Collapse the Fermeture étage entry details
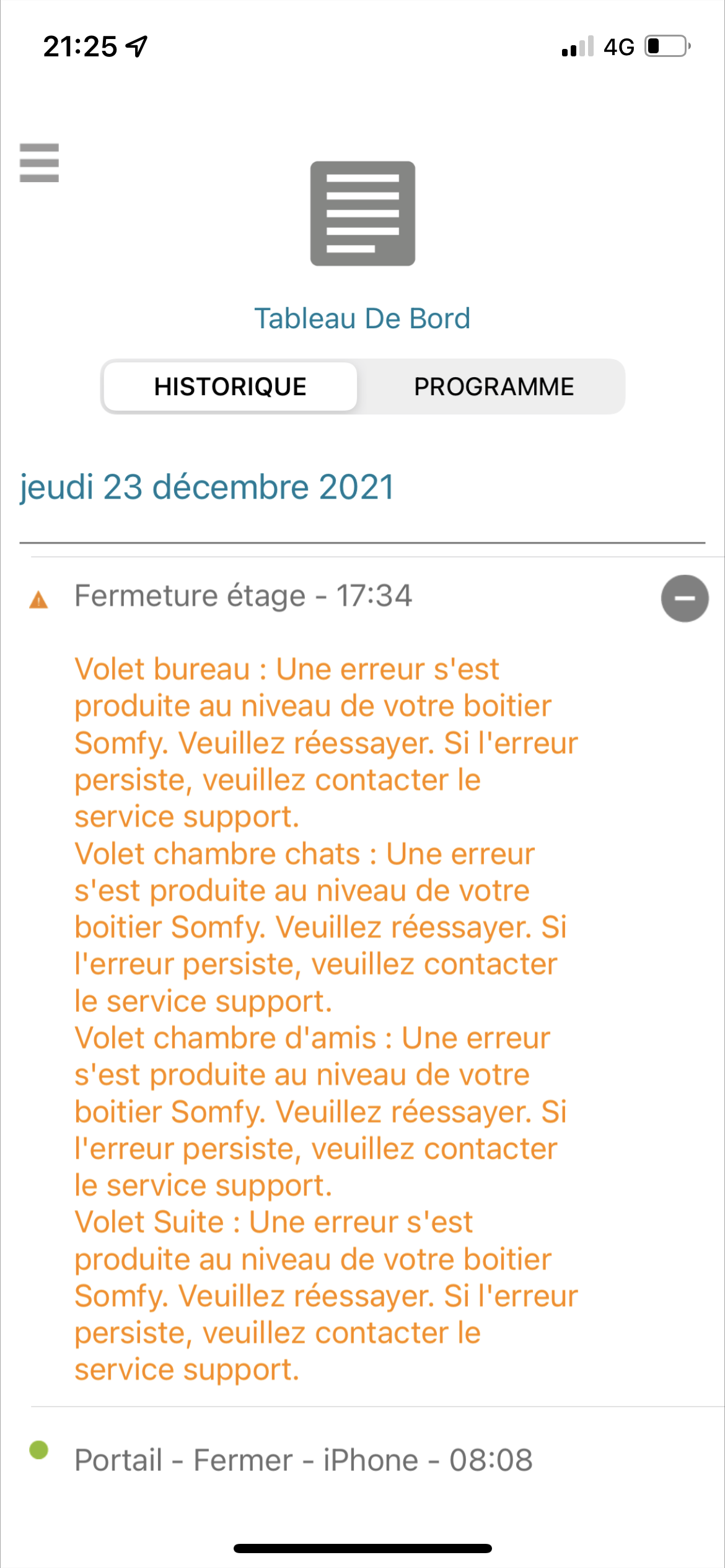 tap(685, 598)
